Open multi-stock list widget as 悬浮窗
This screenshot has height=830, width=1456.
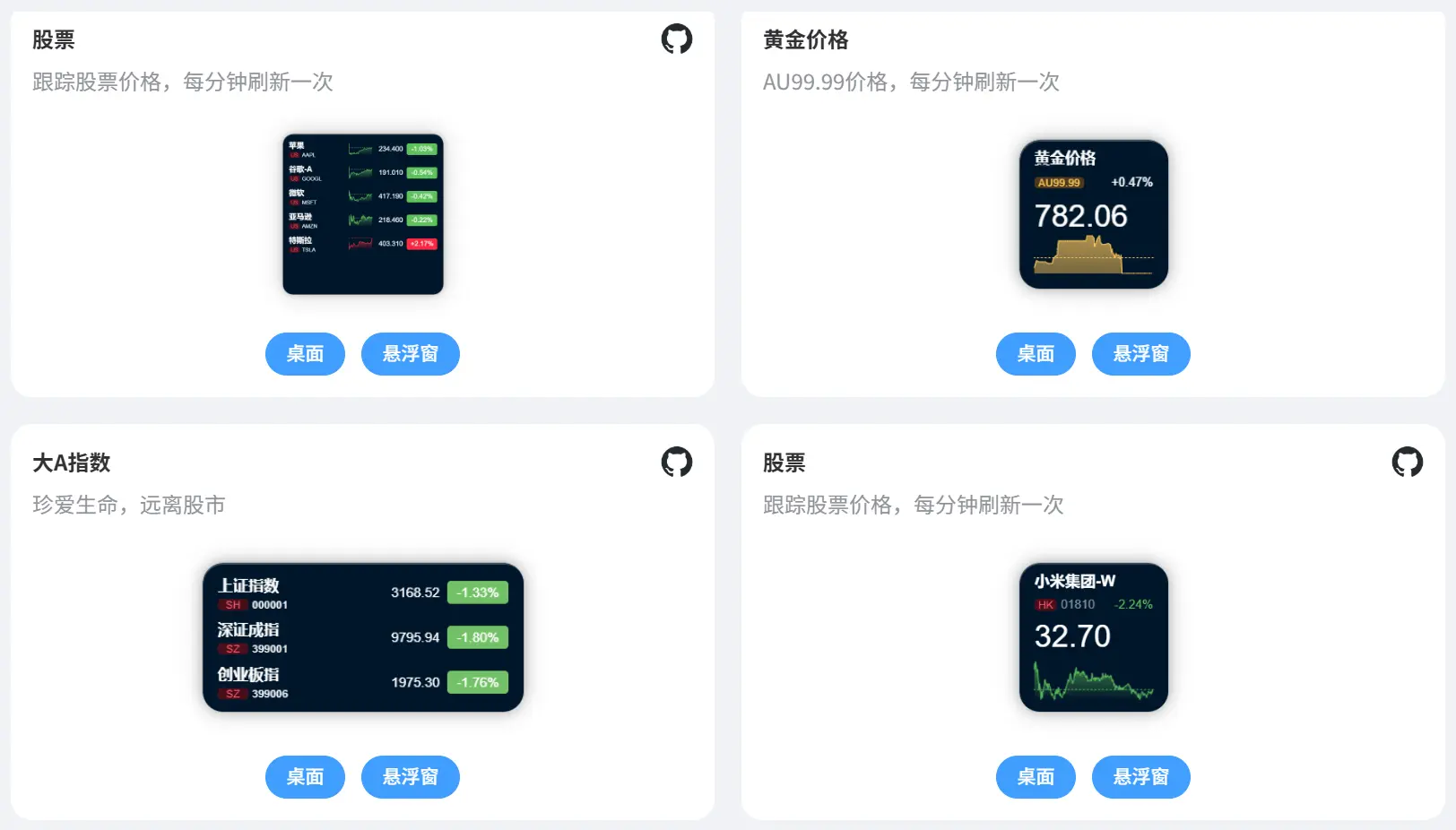pyautogui.click(x=411, y=354)
